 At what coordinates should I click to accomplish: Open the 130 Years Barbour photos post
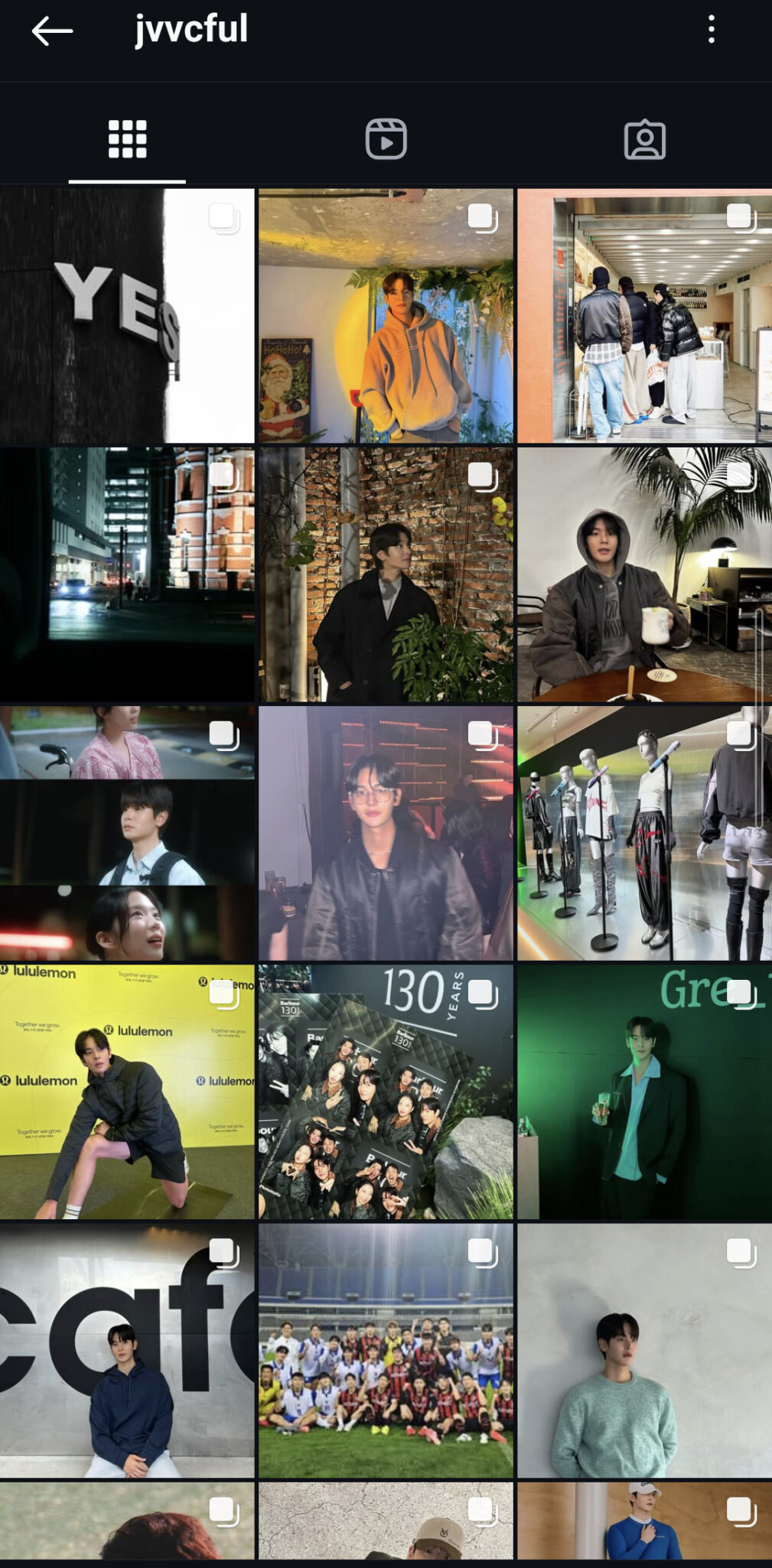pos(386,1091)
